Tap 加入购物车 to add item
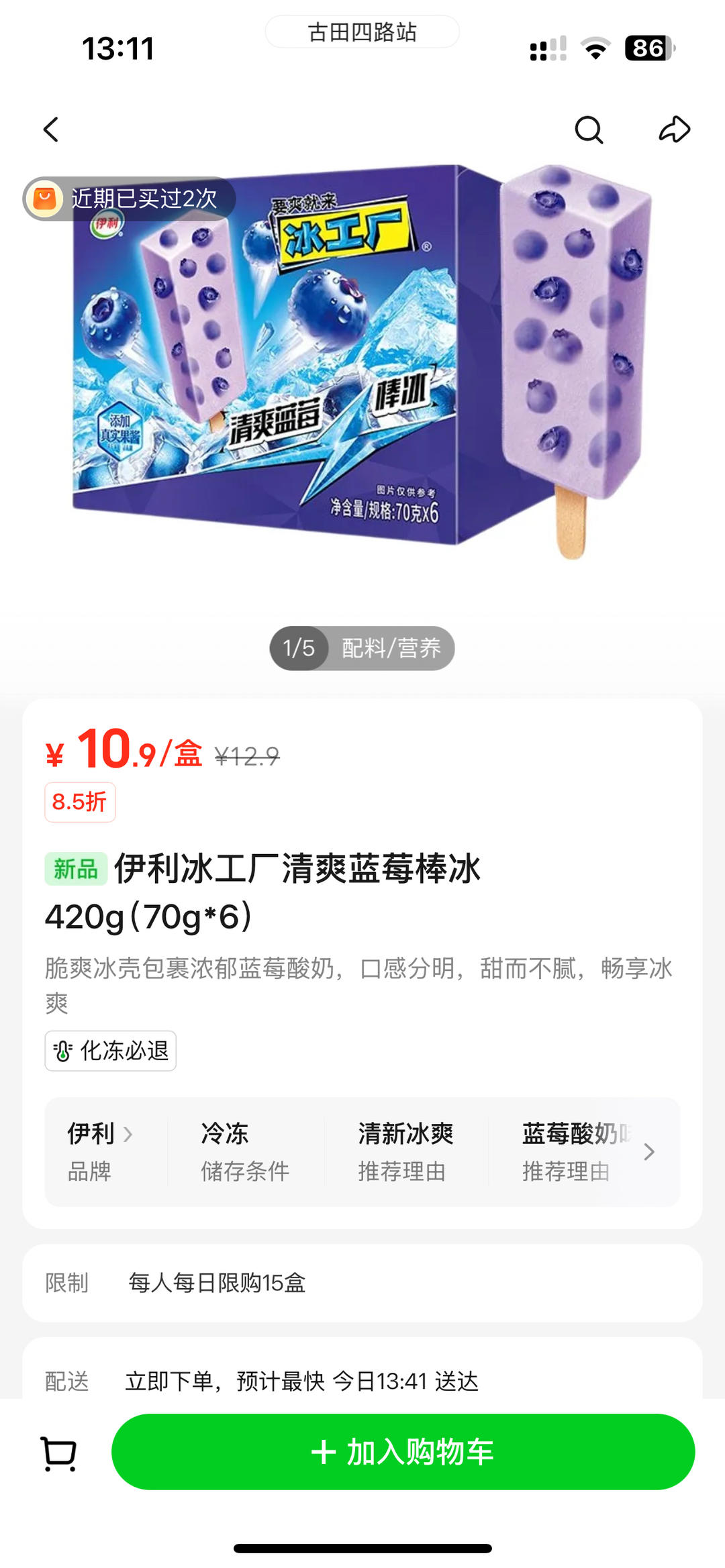The height and width of the screenshot is (1568, 725). pyautogui.click(x=403, y=1452)
